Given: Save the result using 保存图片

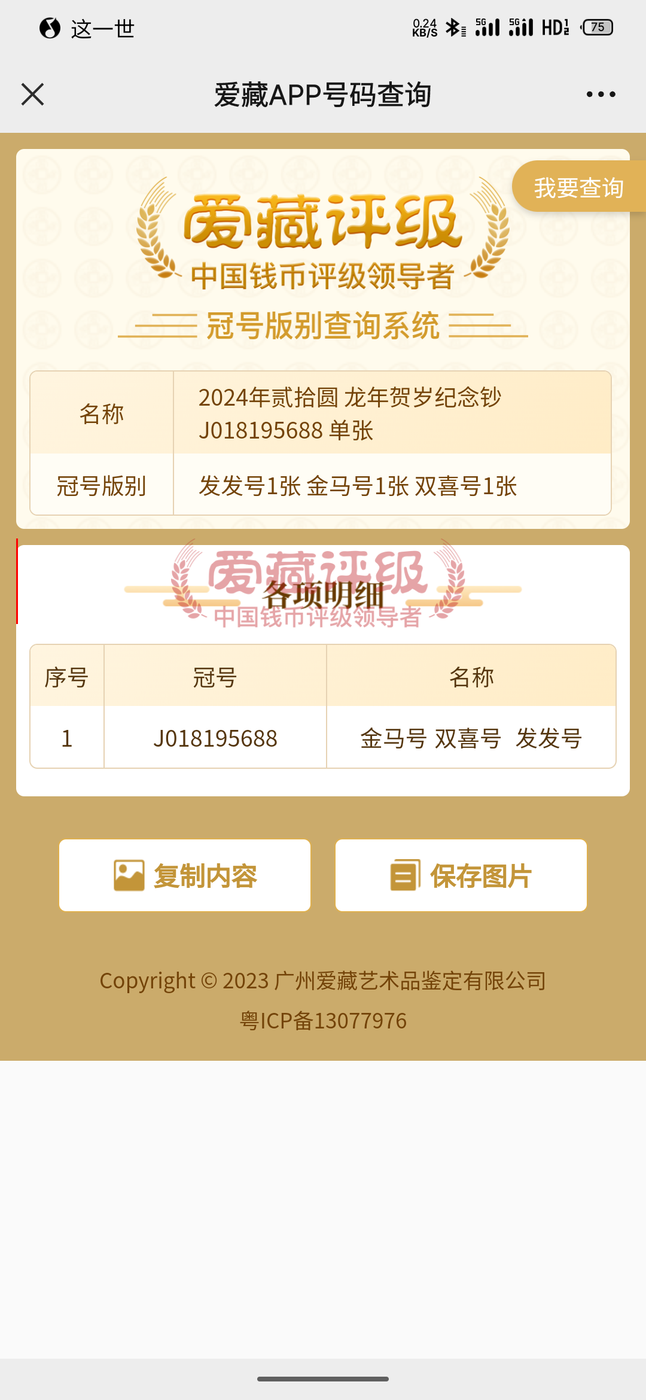Looking at the screenshot, I should [461, 875].
